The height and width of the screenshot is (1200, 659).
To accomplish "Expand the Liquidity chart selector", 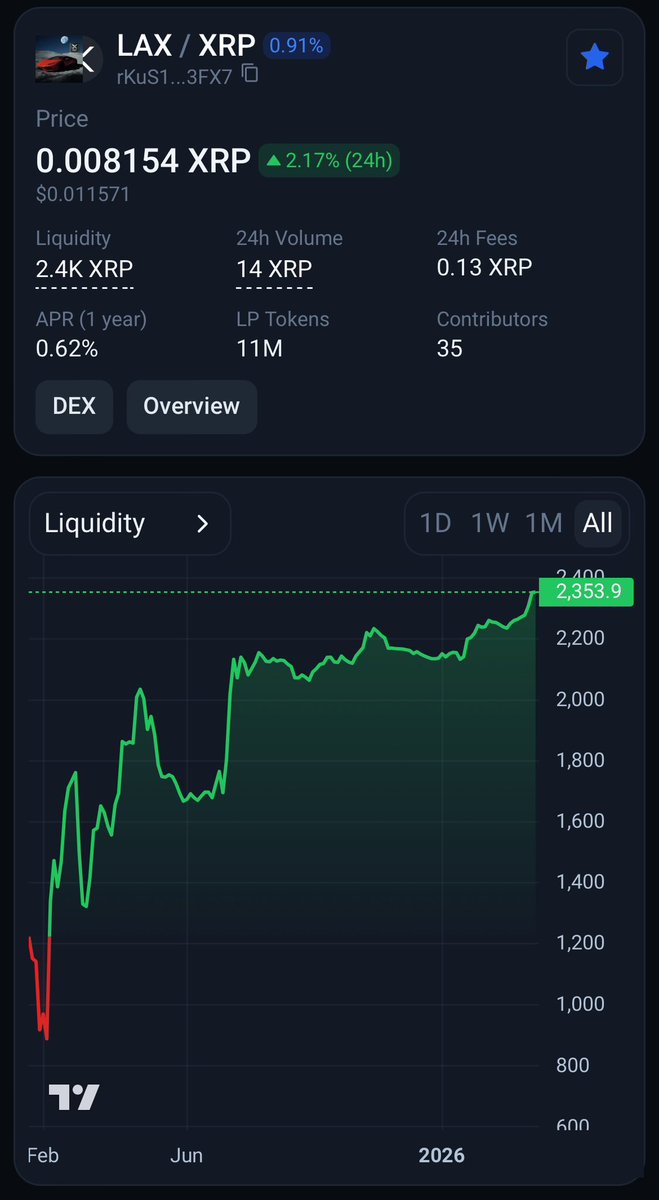I will 130,523.
